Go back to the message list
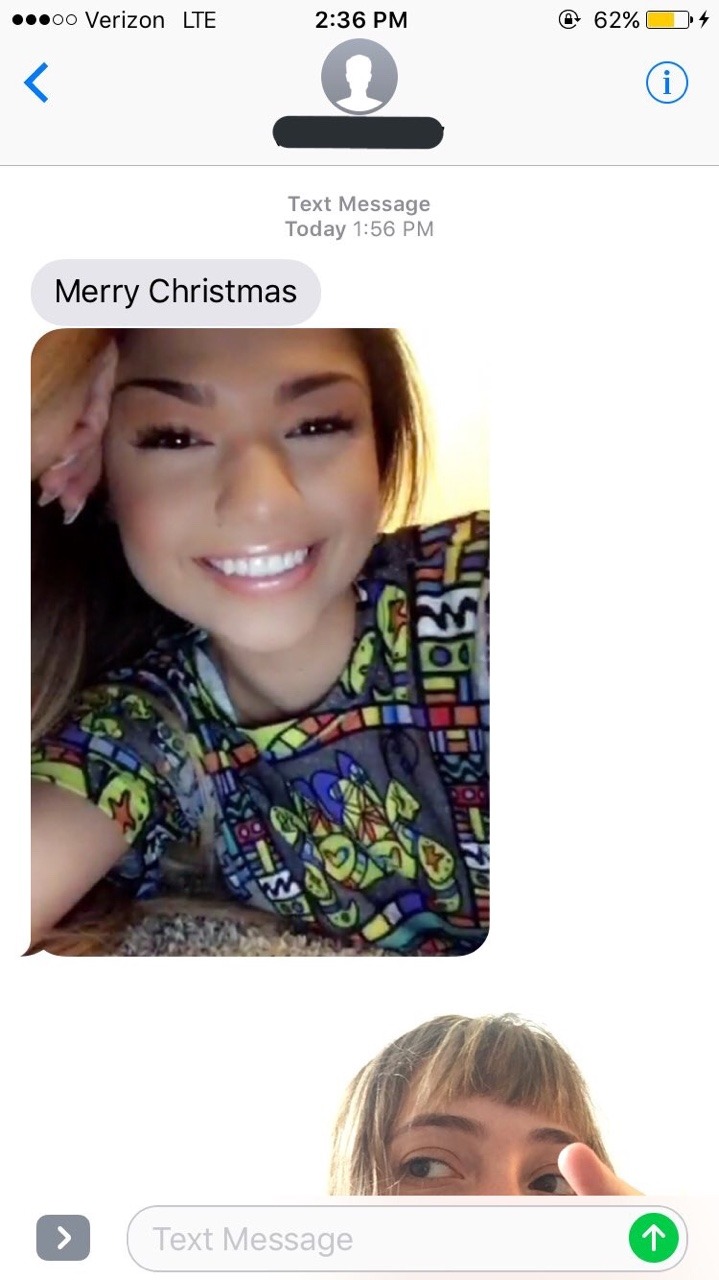 (36, 82)
